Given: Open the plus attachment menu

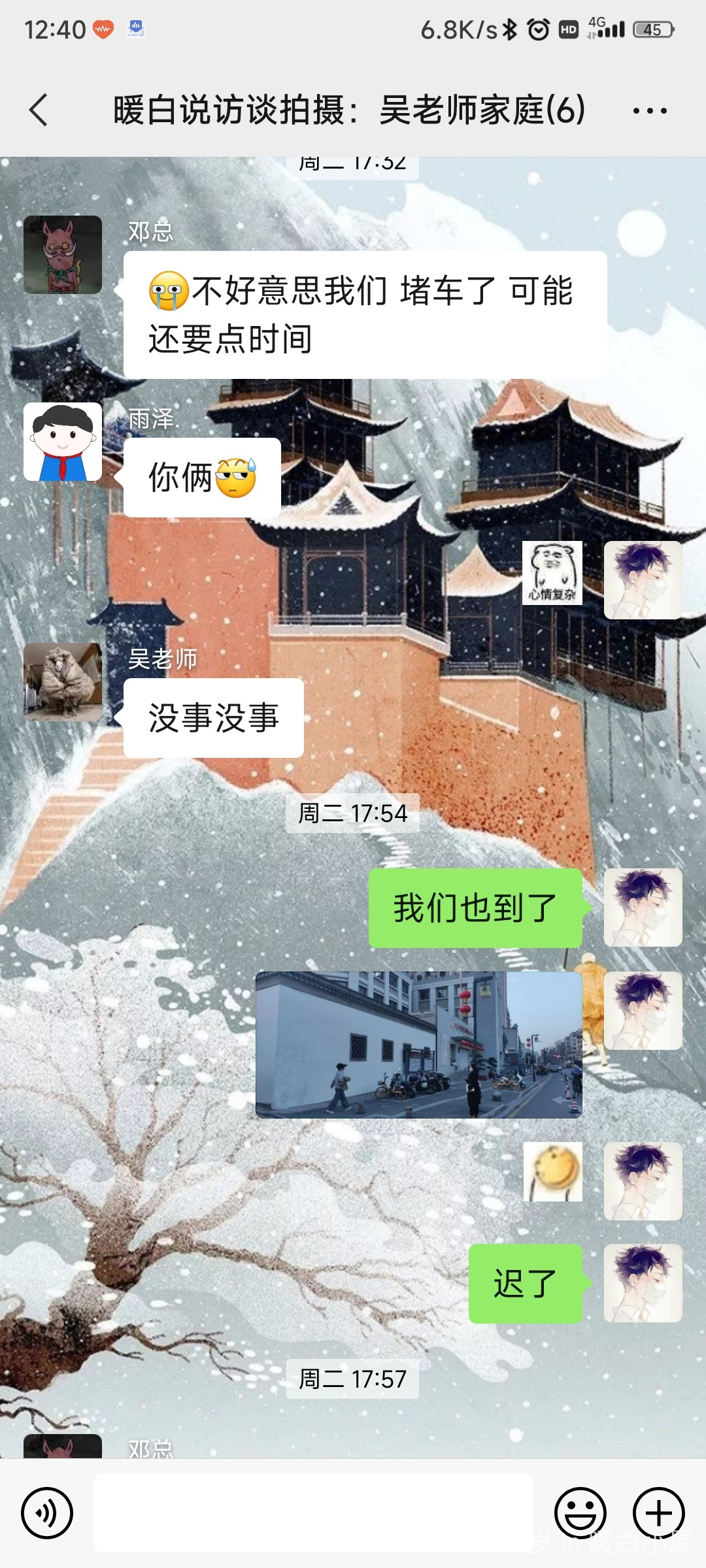Looking at the screenshot, I should (658, 1512).
